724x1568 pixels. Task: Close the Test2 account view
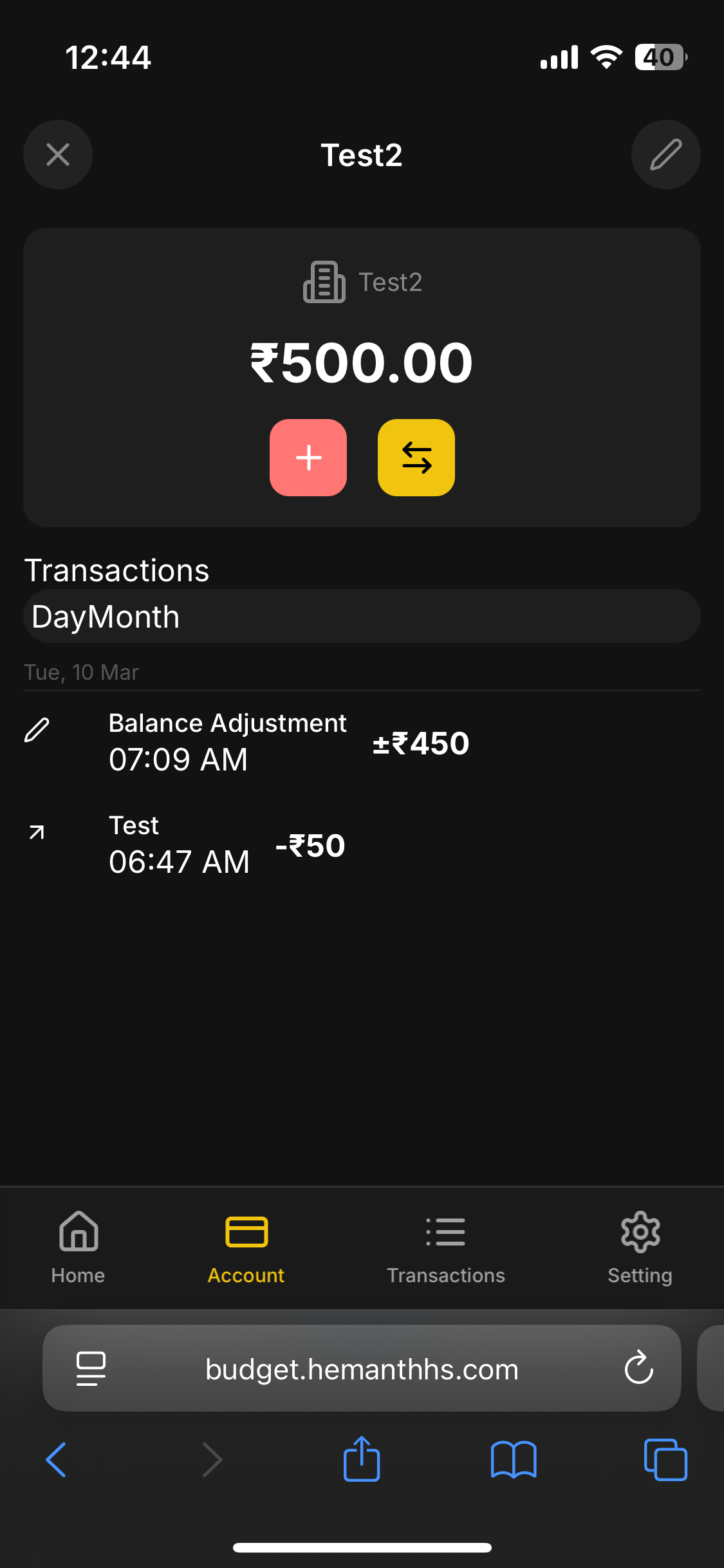(58, 154)
